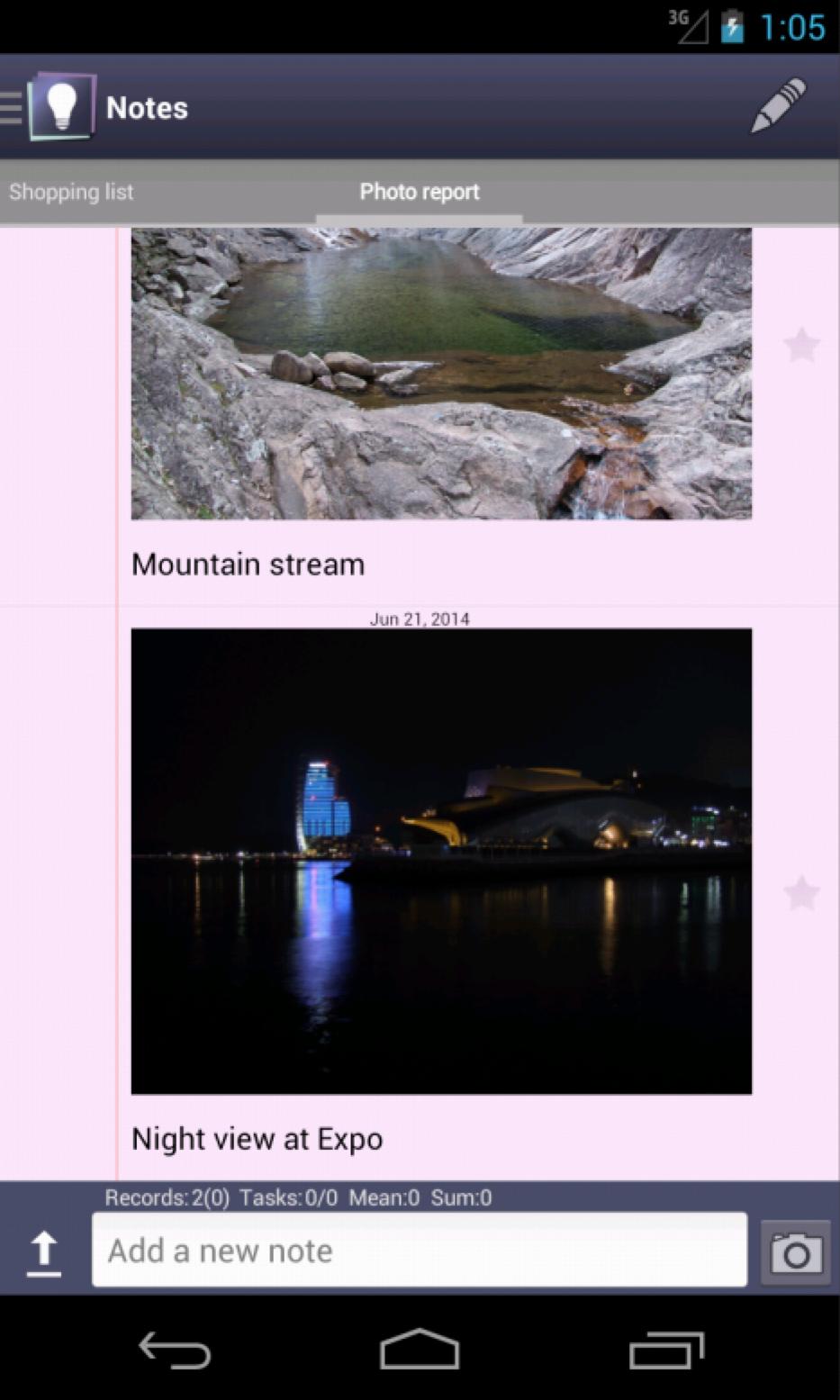Image resolution: width=840 pixels, height=1400 pixels.
Task: Open the Night view at Expo note
Action: 441,861
